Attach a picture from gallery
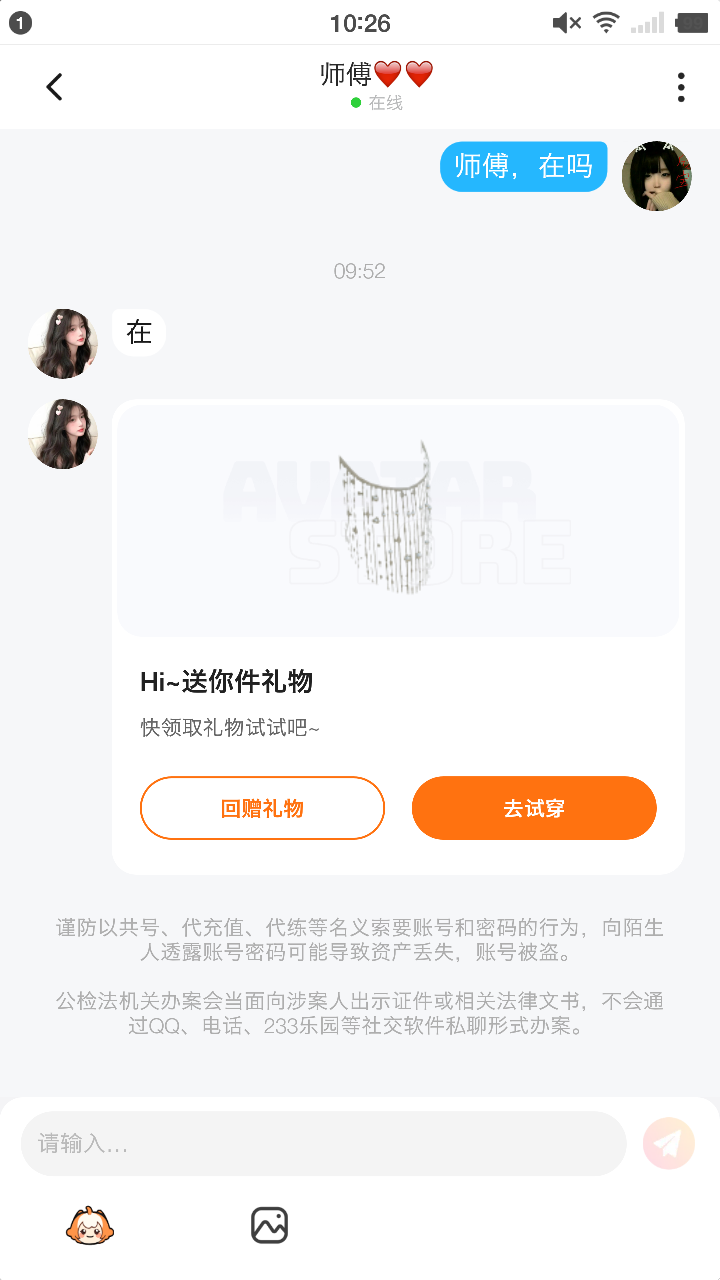This screenshot has width=720, height=1280. pos(269,1225)
